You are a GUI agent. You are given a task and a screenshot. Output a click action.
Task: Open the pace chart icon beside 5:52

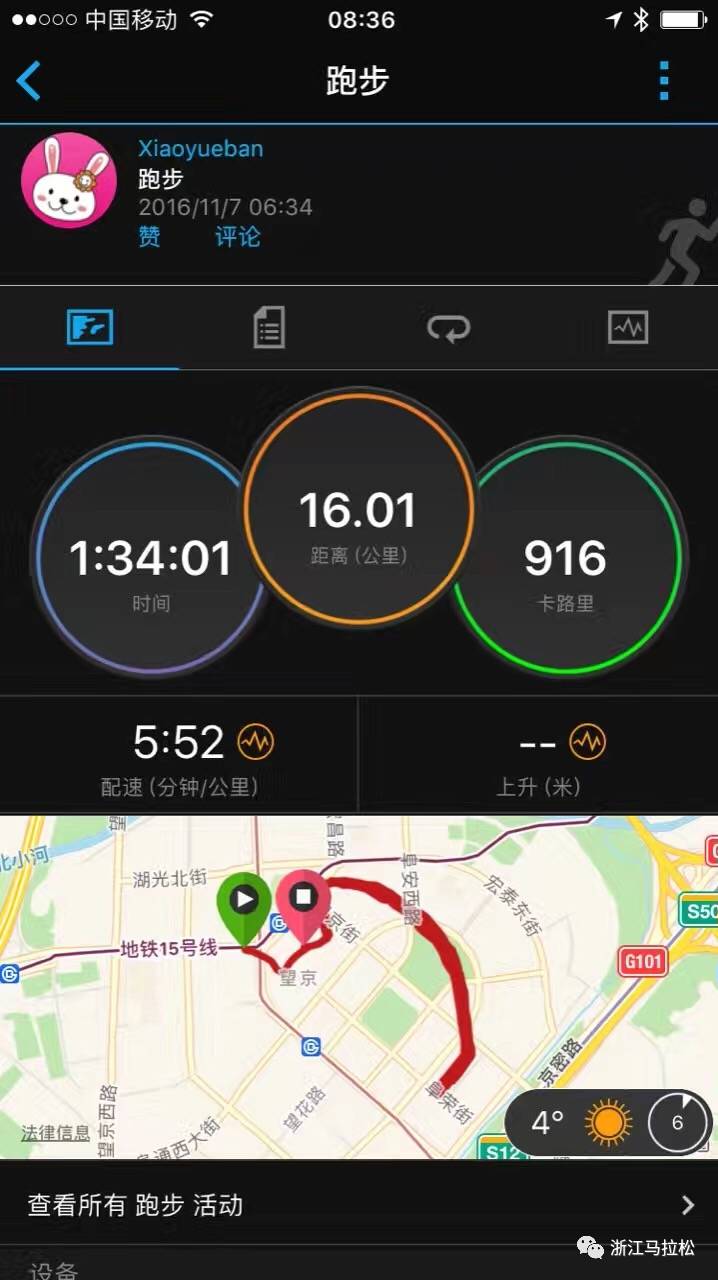pyautogui.click(x=256, y=742)
